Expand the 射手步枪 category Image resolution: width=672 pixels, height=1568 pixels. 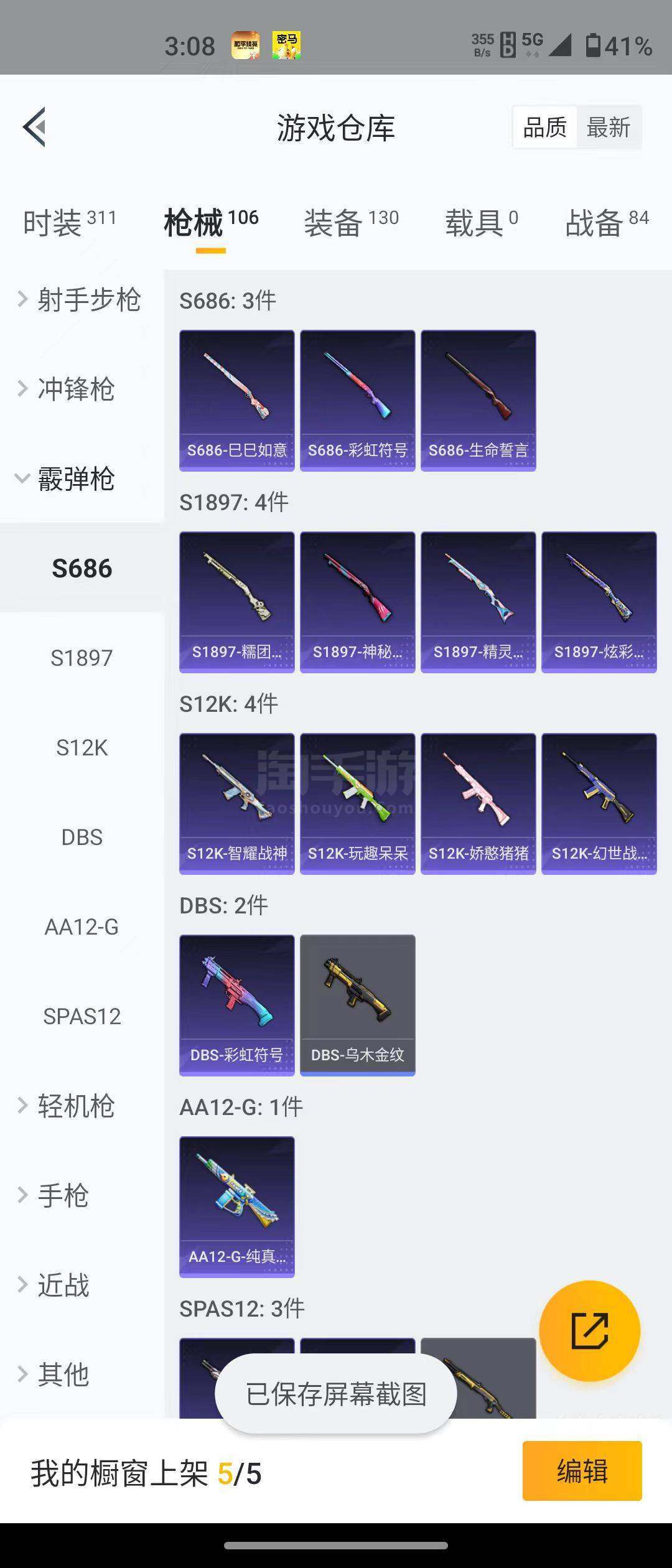(79, 300)
